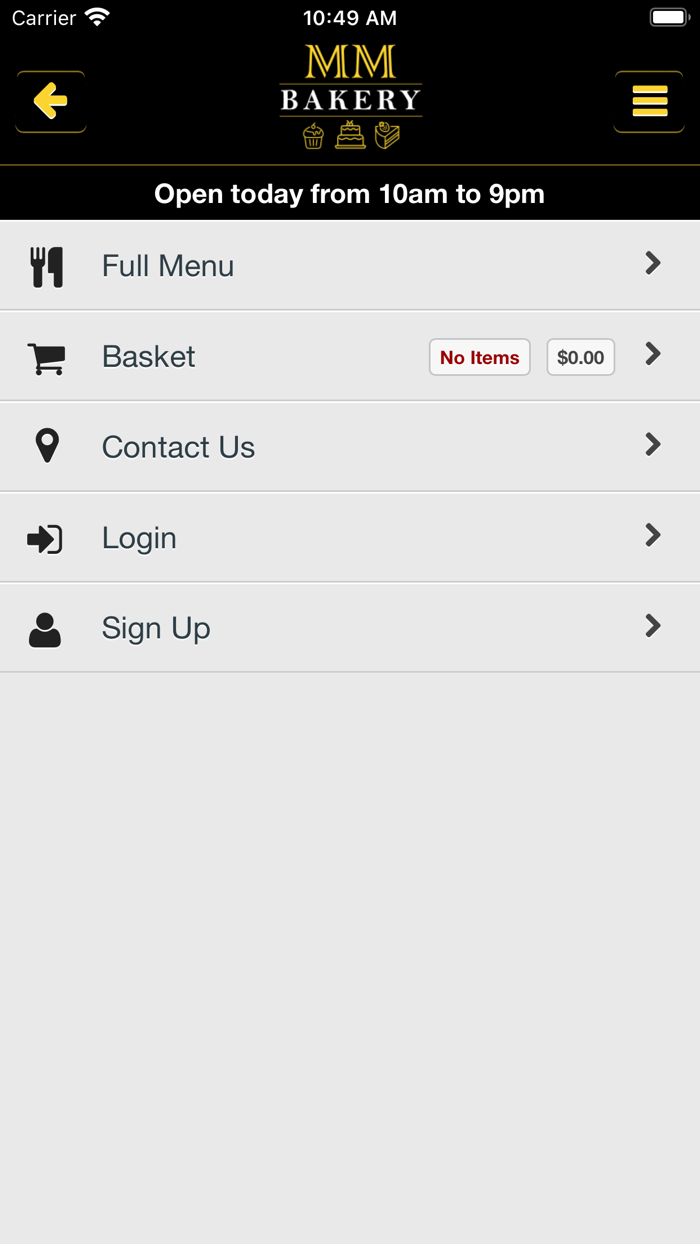
Task: Open the Full Menu
Action: (x=350, y=266)
